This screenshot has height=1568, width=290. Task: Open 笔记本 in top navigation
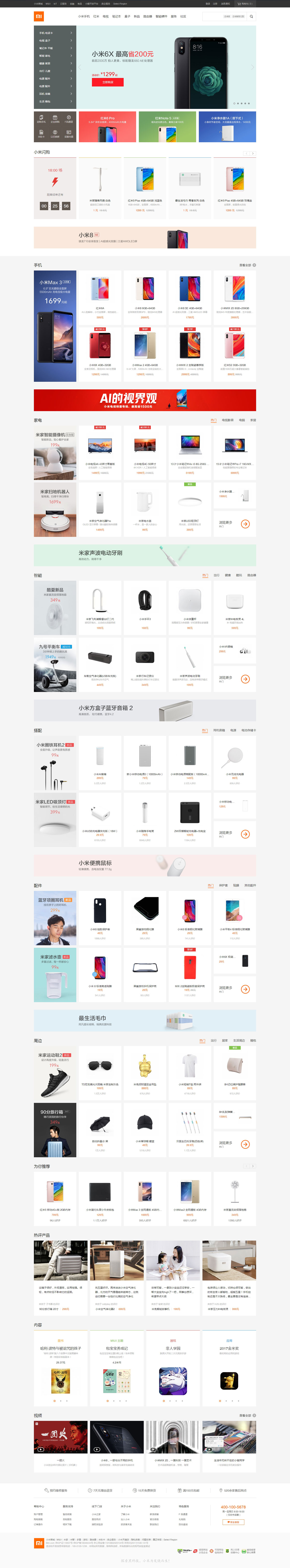click(x=116, y=16)
